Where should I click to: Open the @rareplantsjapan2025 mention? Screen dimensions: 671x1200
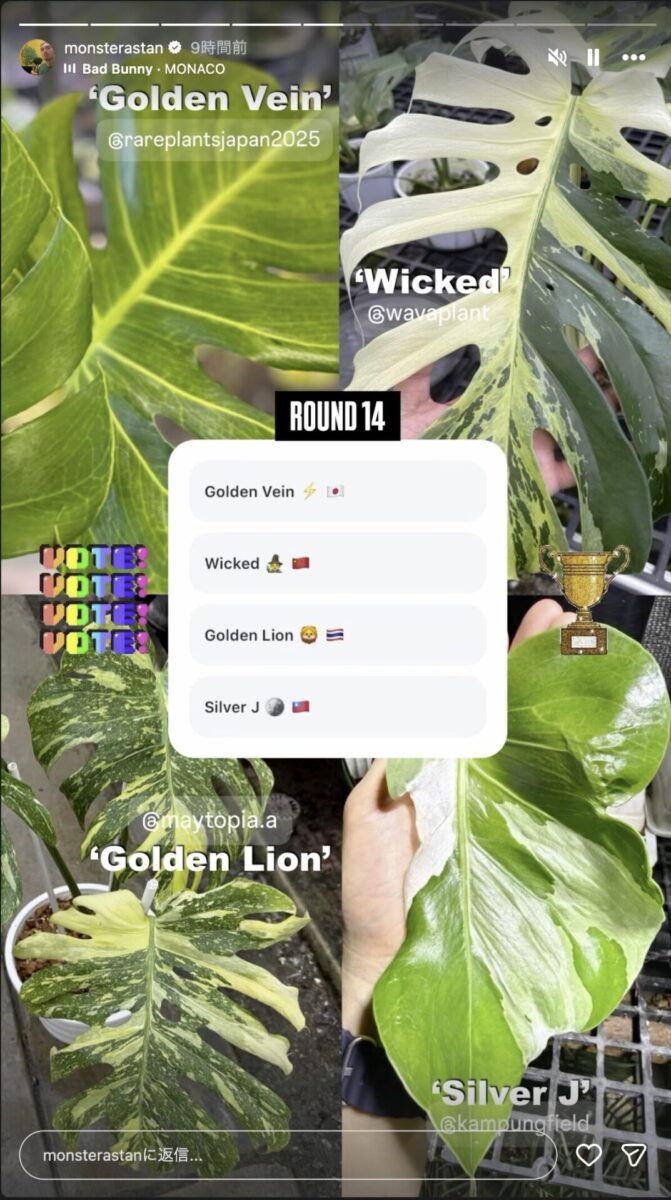click(x=215, y=141)
